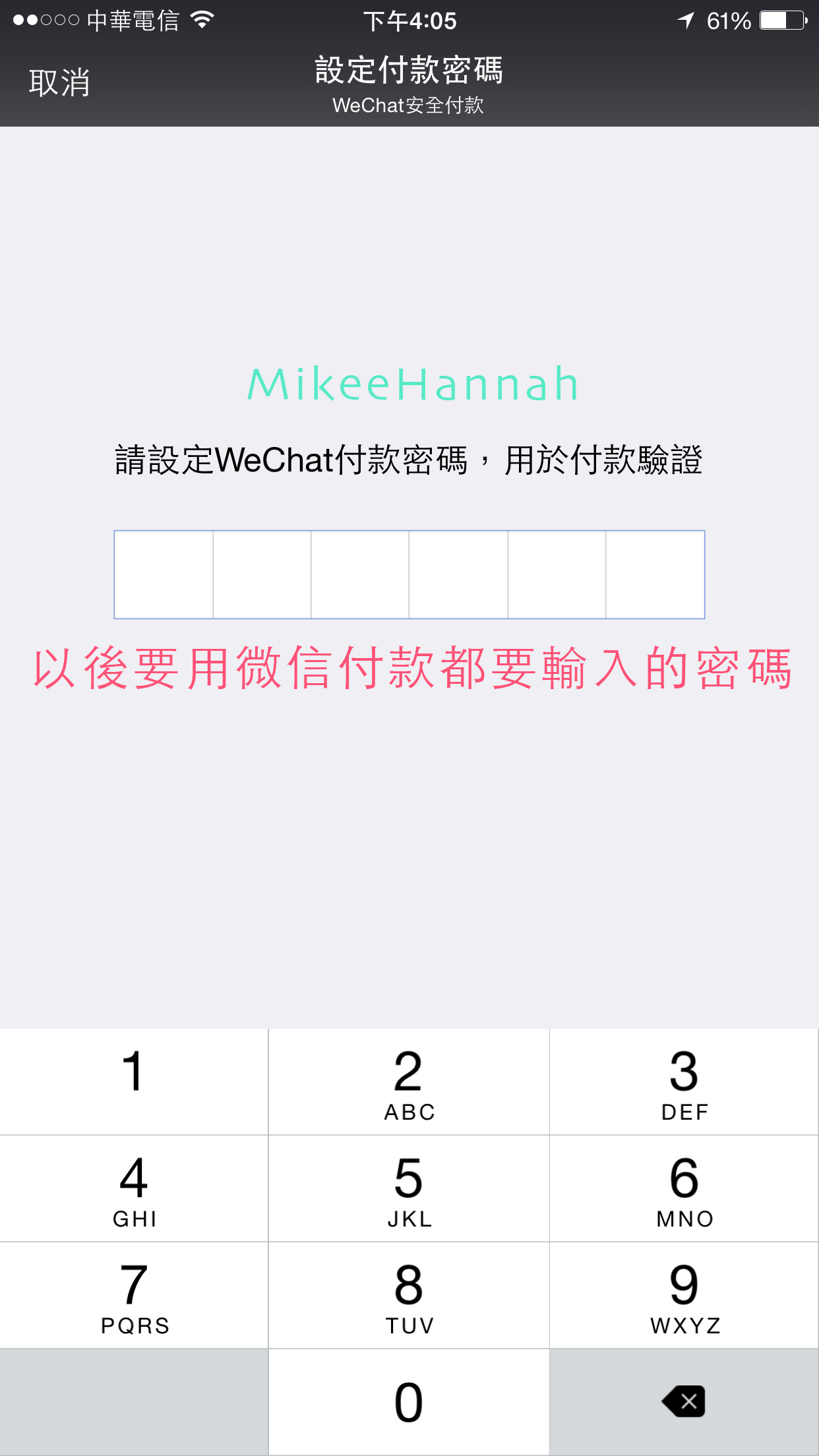
Task: Tap the 7 PQRS key
Action: [134, 1296]
